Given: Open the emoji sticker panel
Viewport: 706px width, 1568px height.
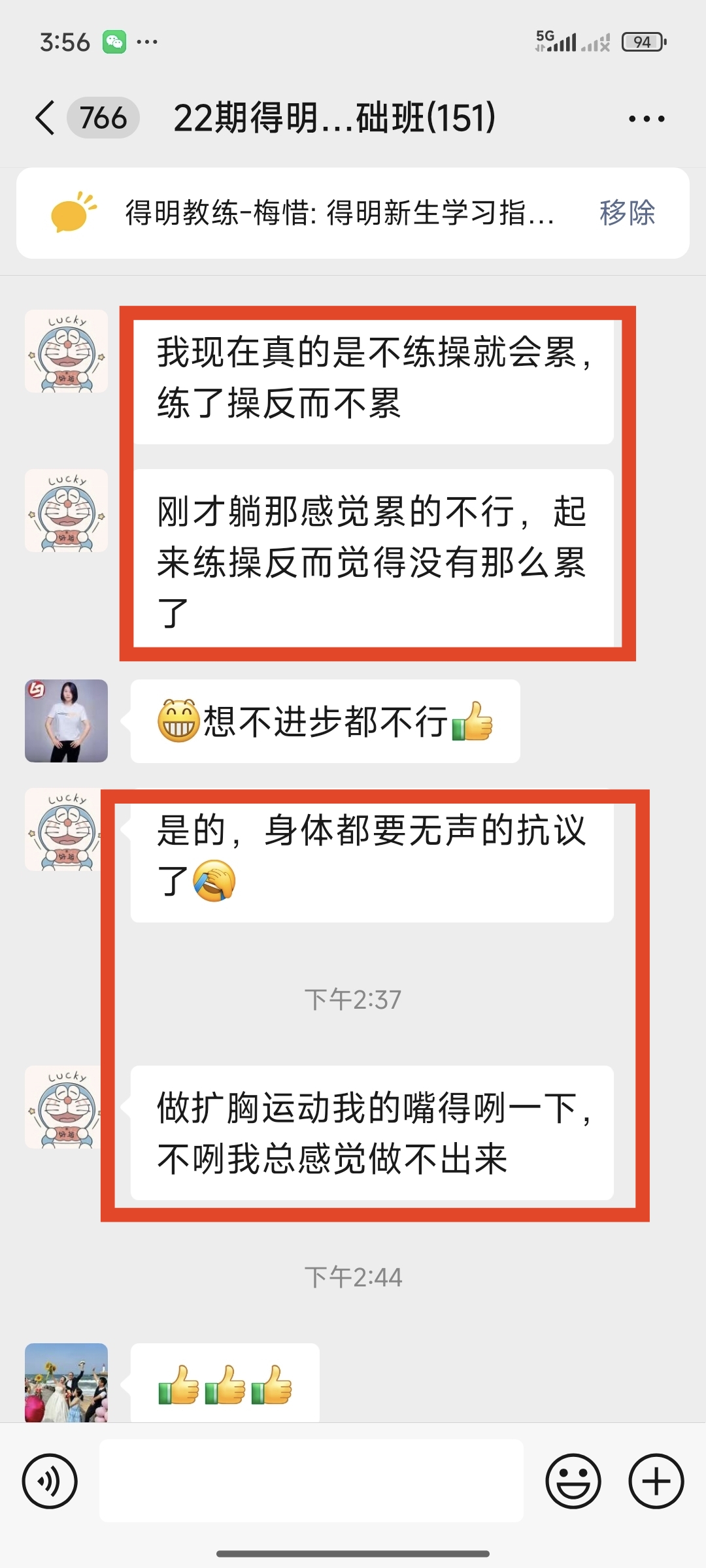Looking at the screenshot, I should pyautogui.click(x=573, y=1481).
